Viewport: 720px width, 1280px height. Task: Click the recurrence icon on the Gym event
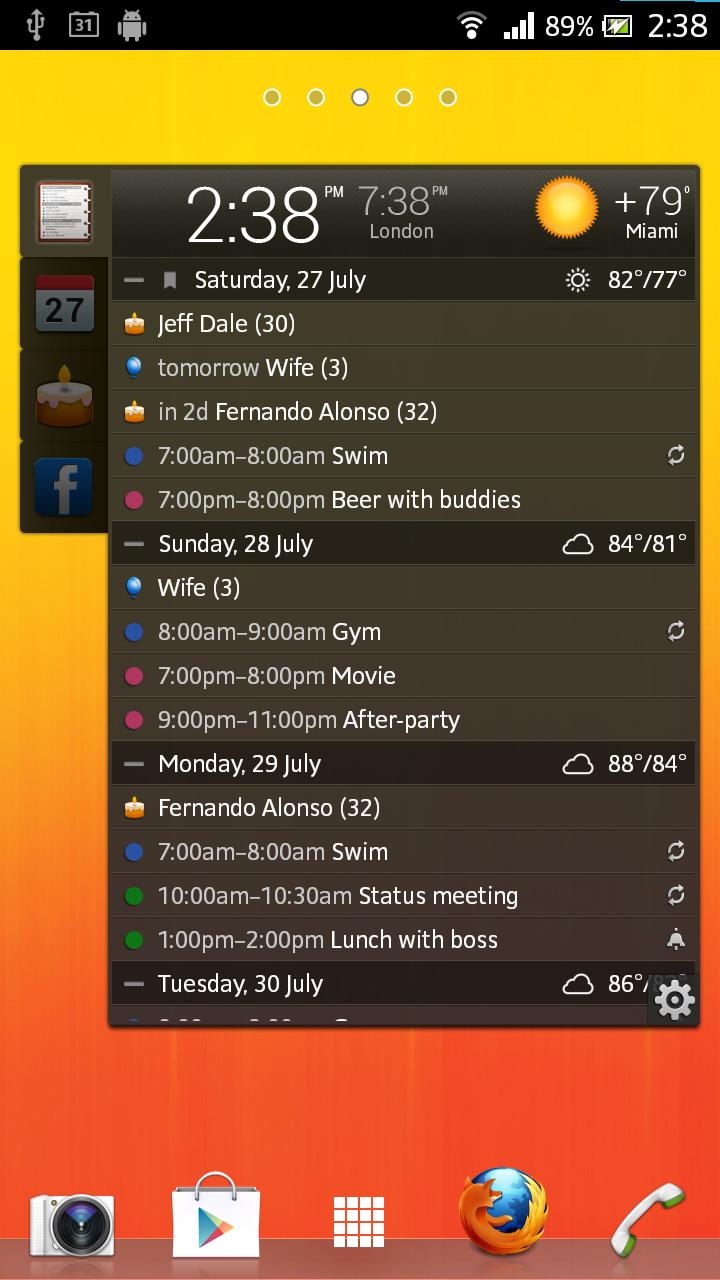pyautogui.click(x=676, y=631)
